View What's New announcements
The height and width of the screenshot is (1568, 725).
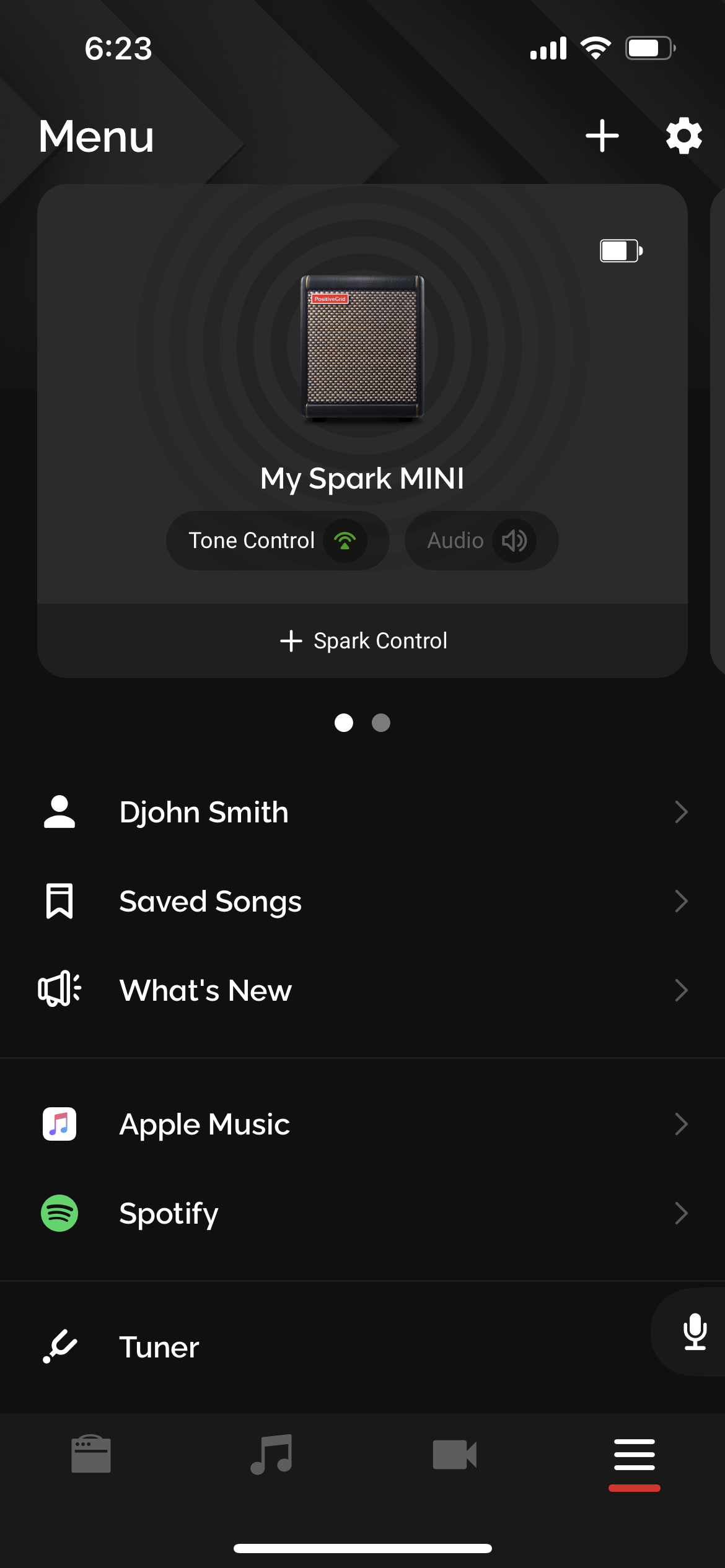(362, 990)
